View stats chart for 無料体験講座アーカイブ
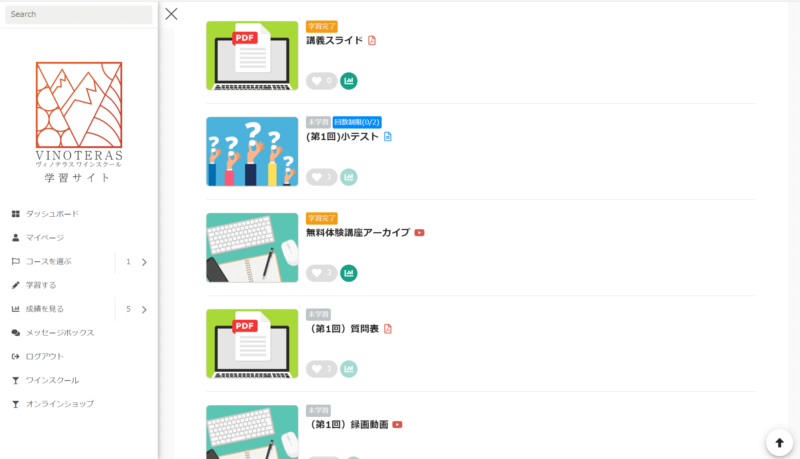 pyautogui.click(x=348, y=273)
